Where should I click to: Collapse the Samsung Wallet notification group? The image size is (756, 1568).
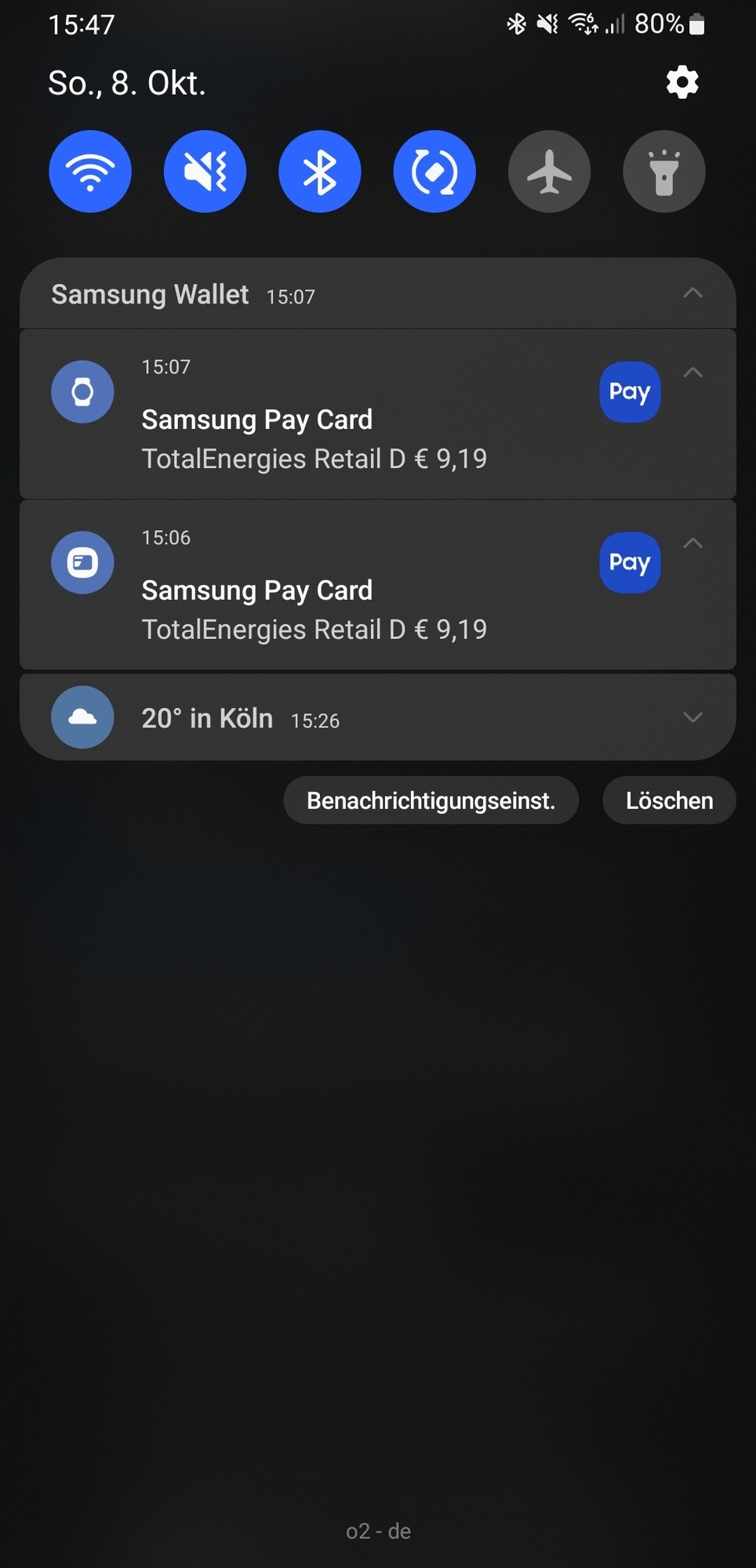[x=692, y=293]
